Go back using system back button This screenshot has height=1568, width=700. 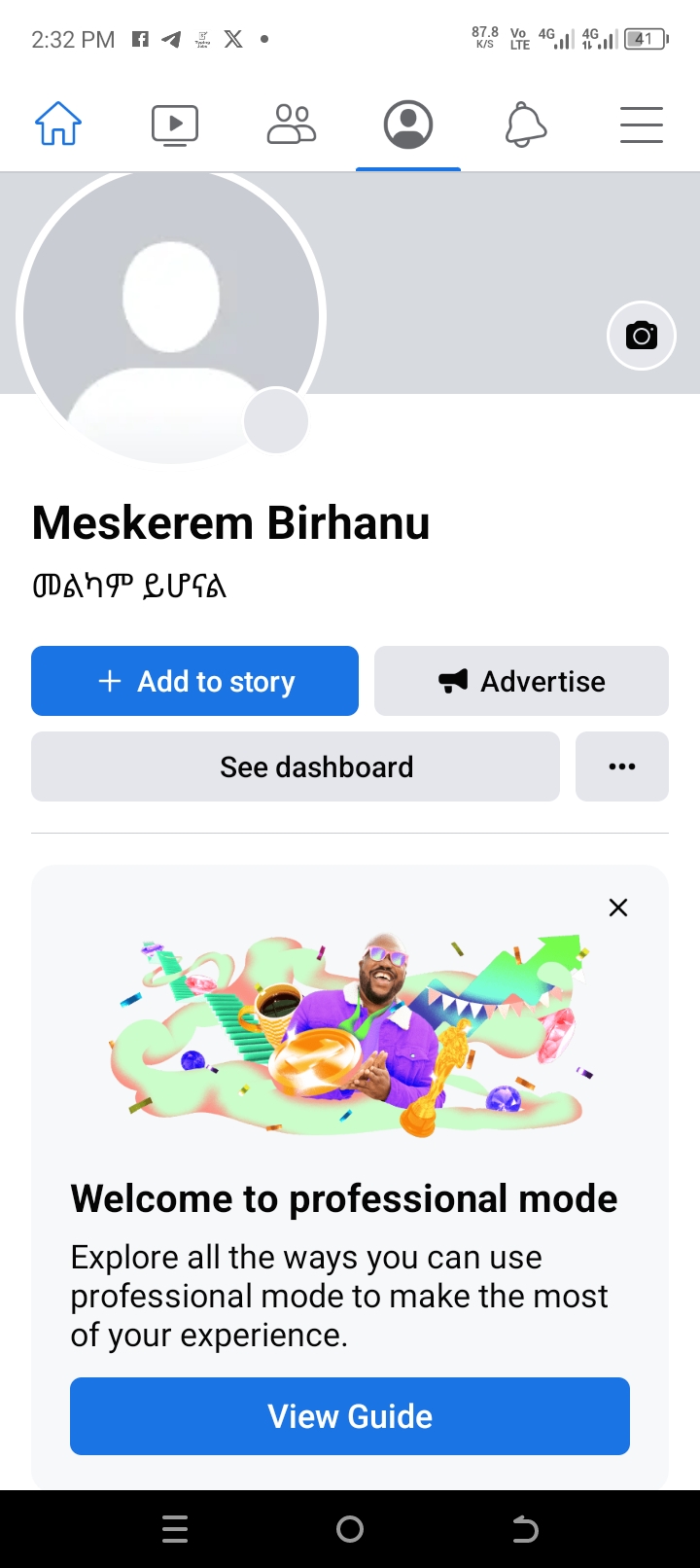coord(525,1529)
